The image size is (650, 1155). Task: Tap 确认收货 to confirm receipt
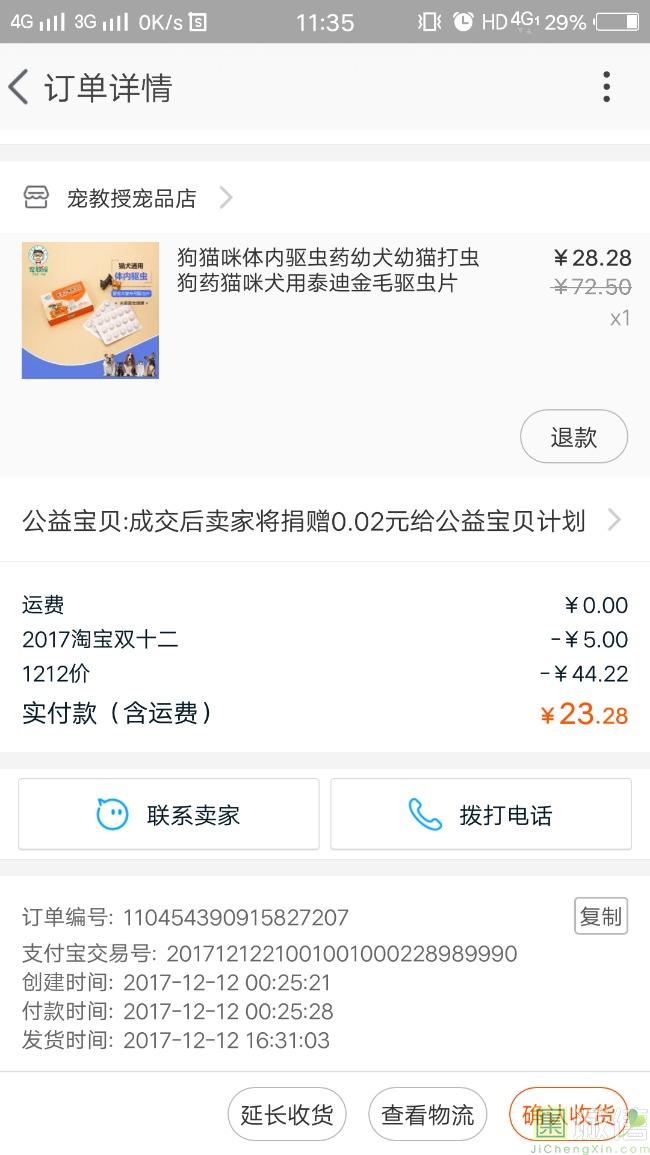tap(568, 1115)
